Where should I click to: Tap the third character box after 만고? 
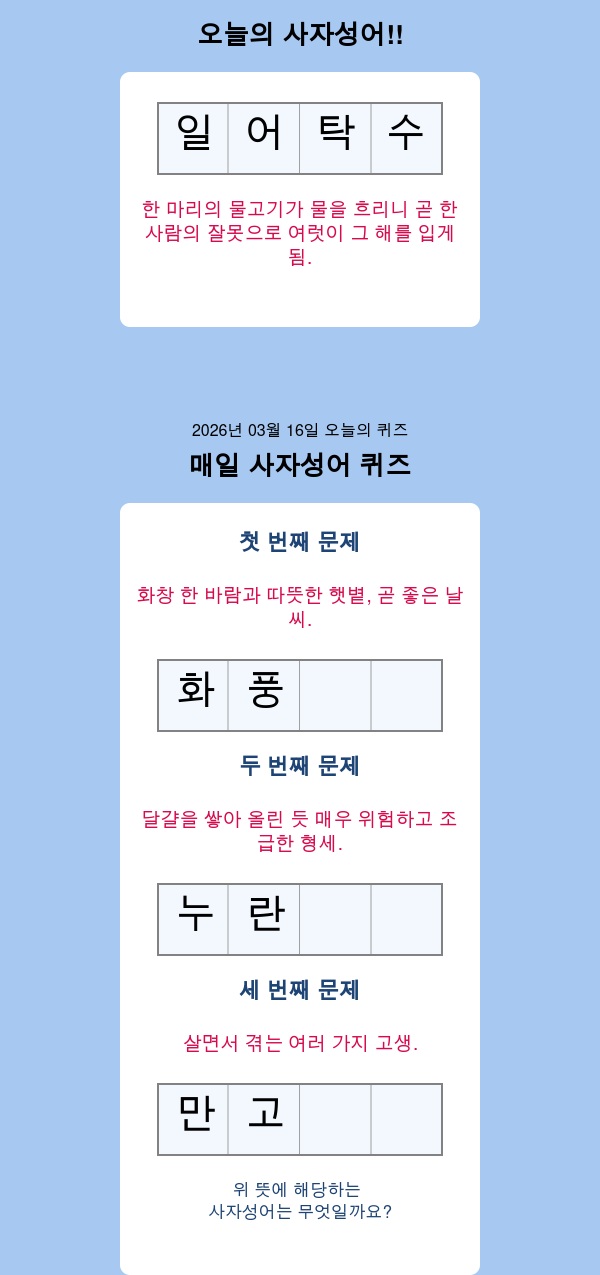point(335,1119)
